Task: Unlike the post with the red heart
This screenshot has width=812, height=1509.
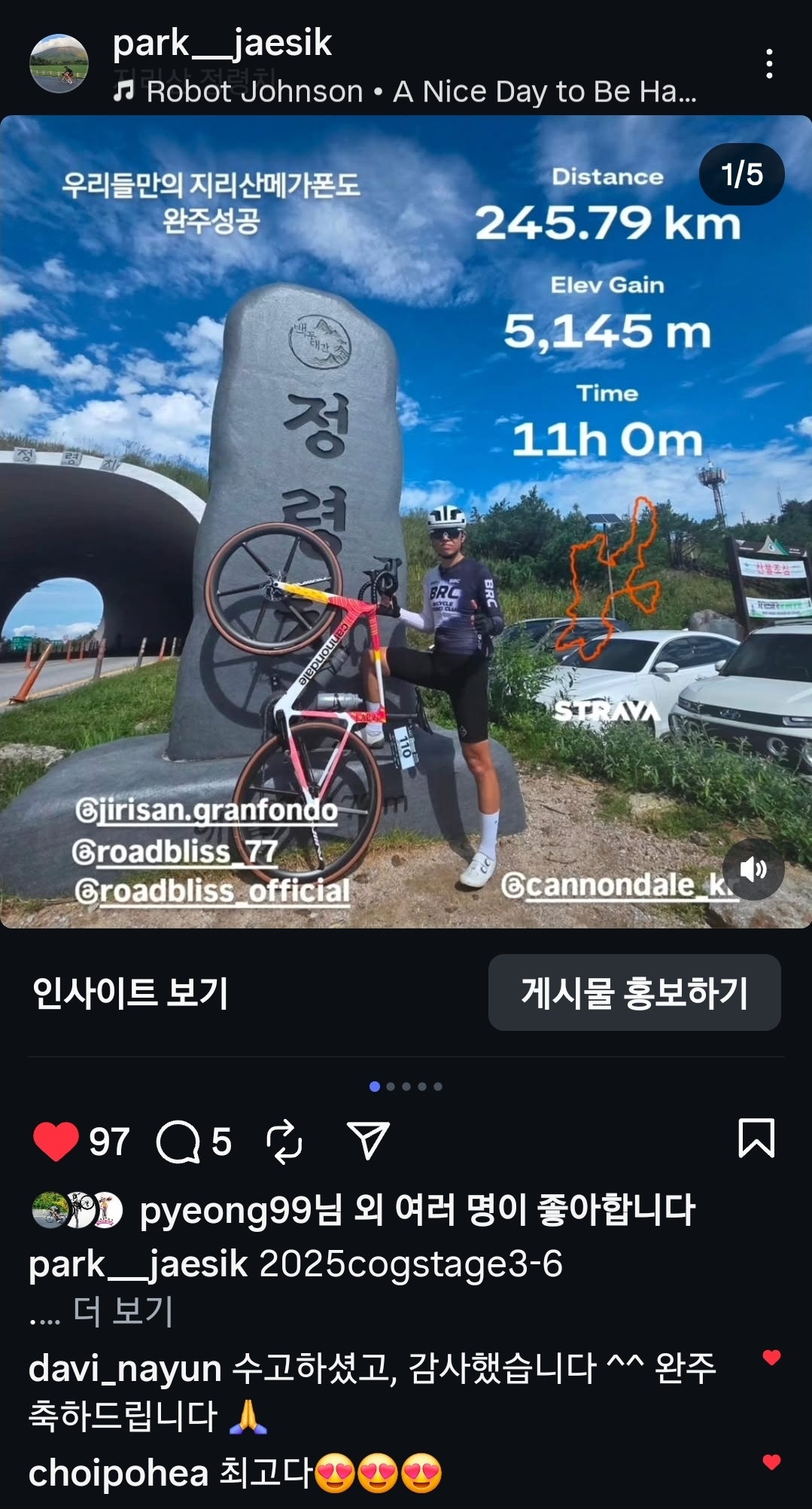Action: 56,1141
